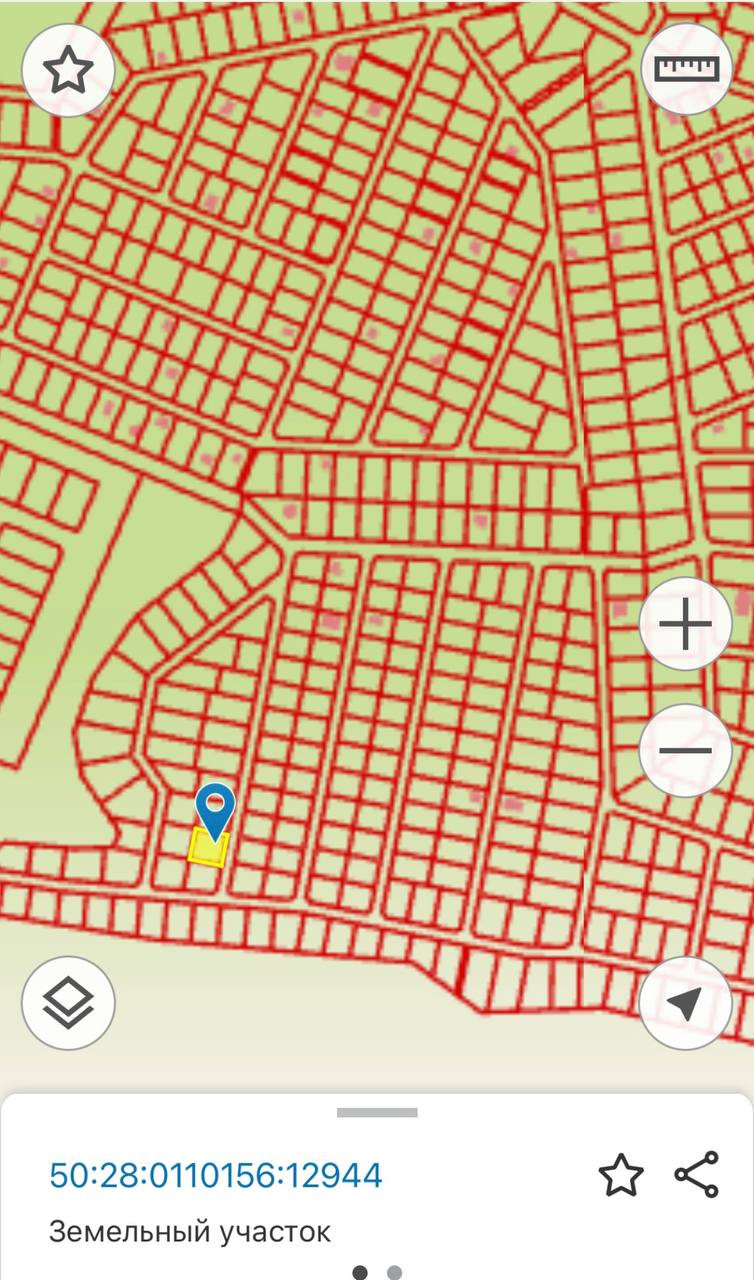Zoom out of the map
Image resolution: width=754 pixels, height=1280 pixels.
(686, 751)
